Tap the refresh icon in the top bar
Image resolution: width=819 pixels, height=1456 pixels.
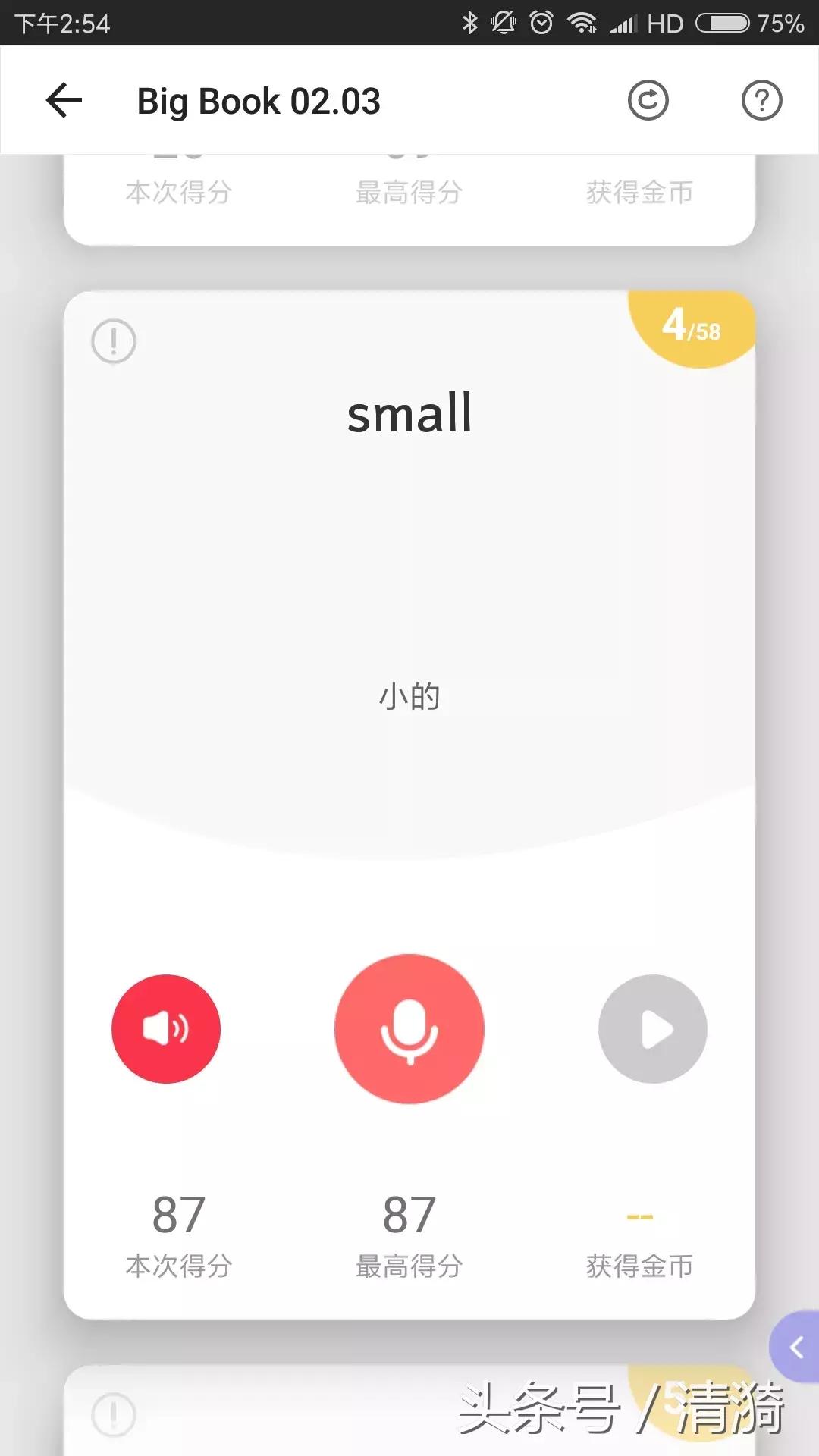point(648,100)
